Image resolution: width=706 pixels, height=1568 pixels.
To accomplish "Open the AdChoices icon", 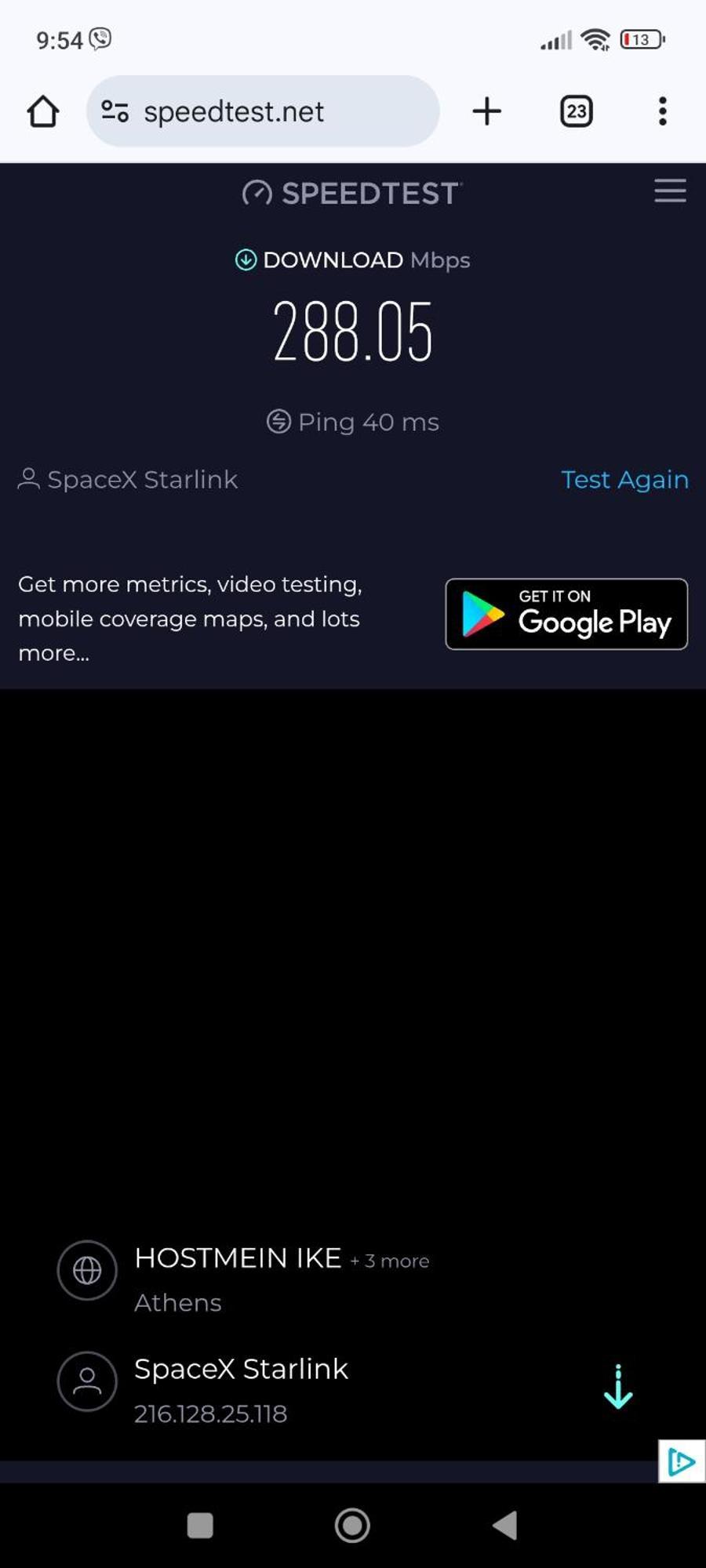I will coord(681,1461).
